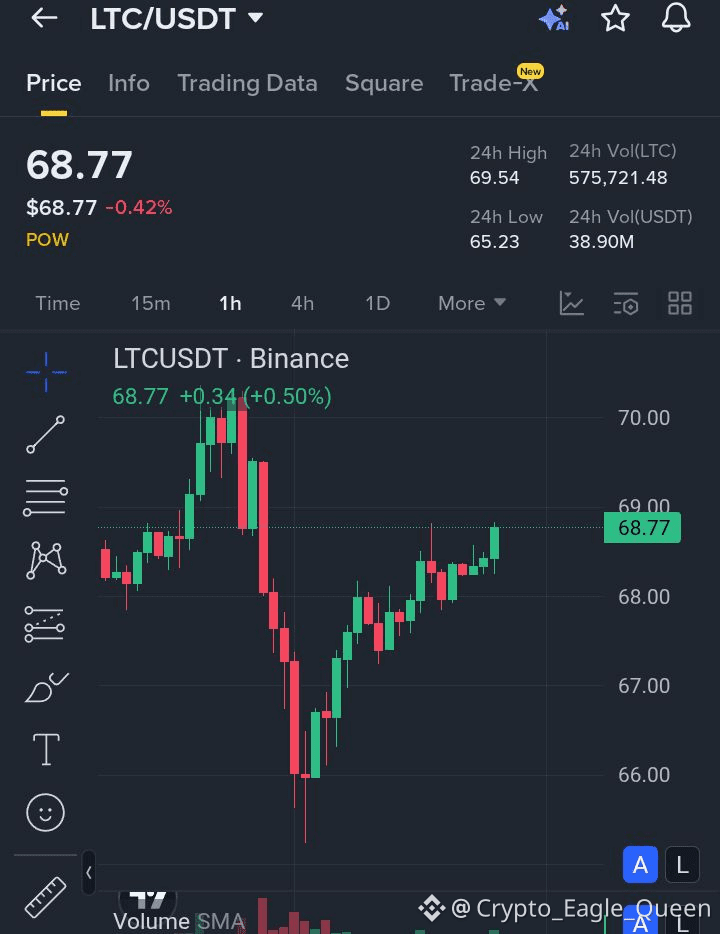Set a price alert with the bell

point(677,18)
